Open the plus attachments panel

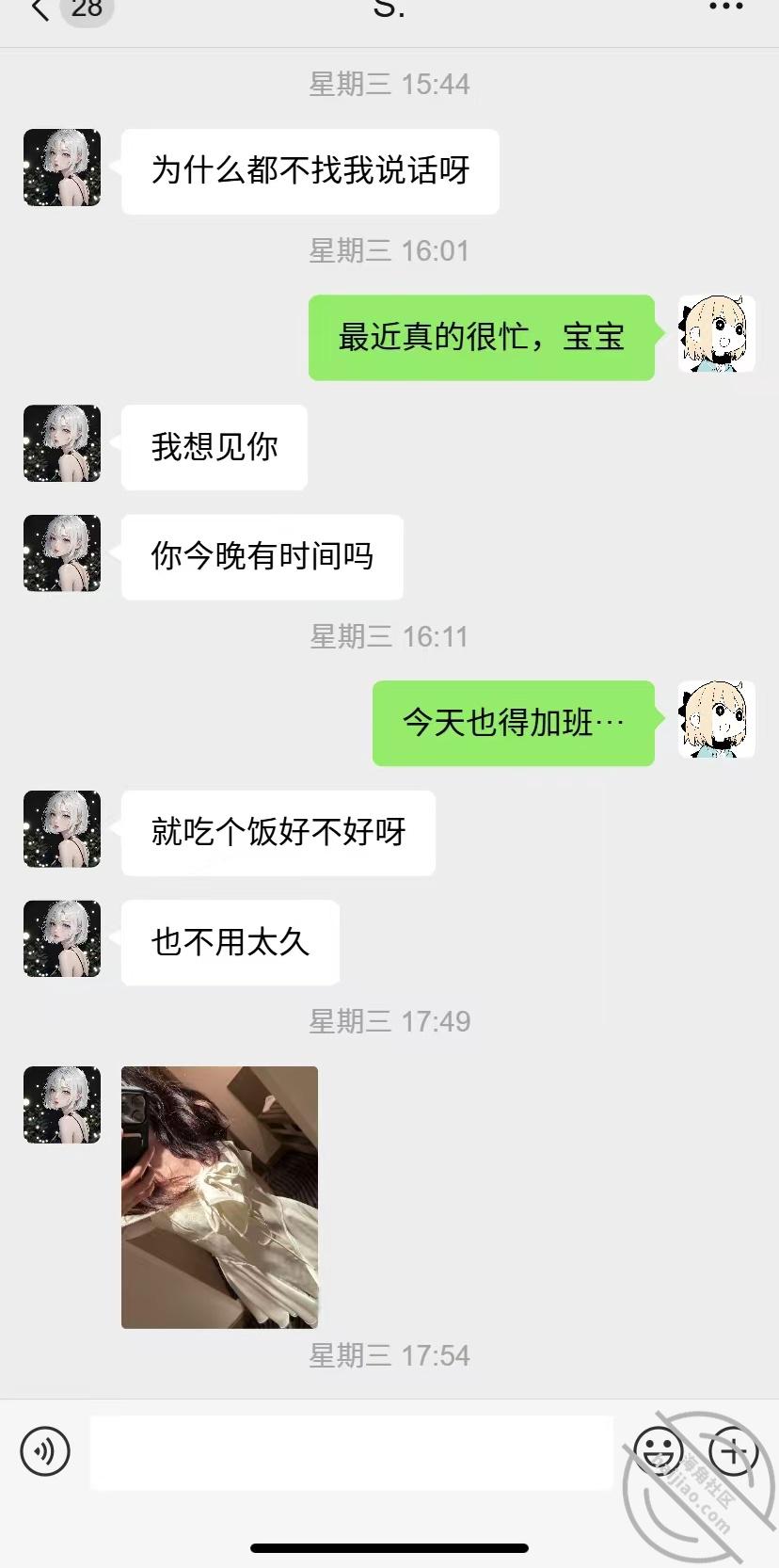(733, 1450)
